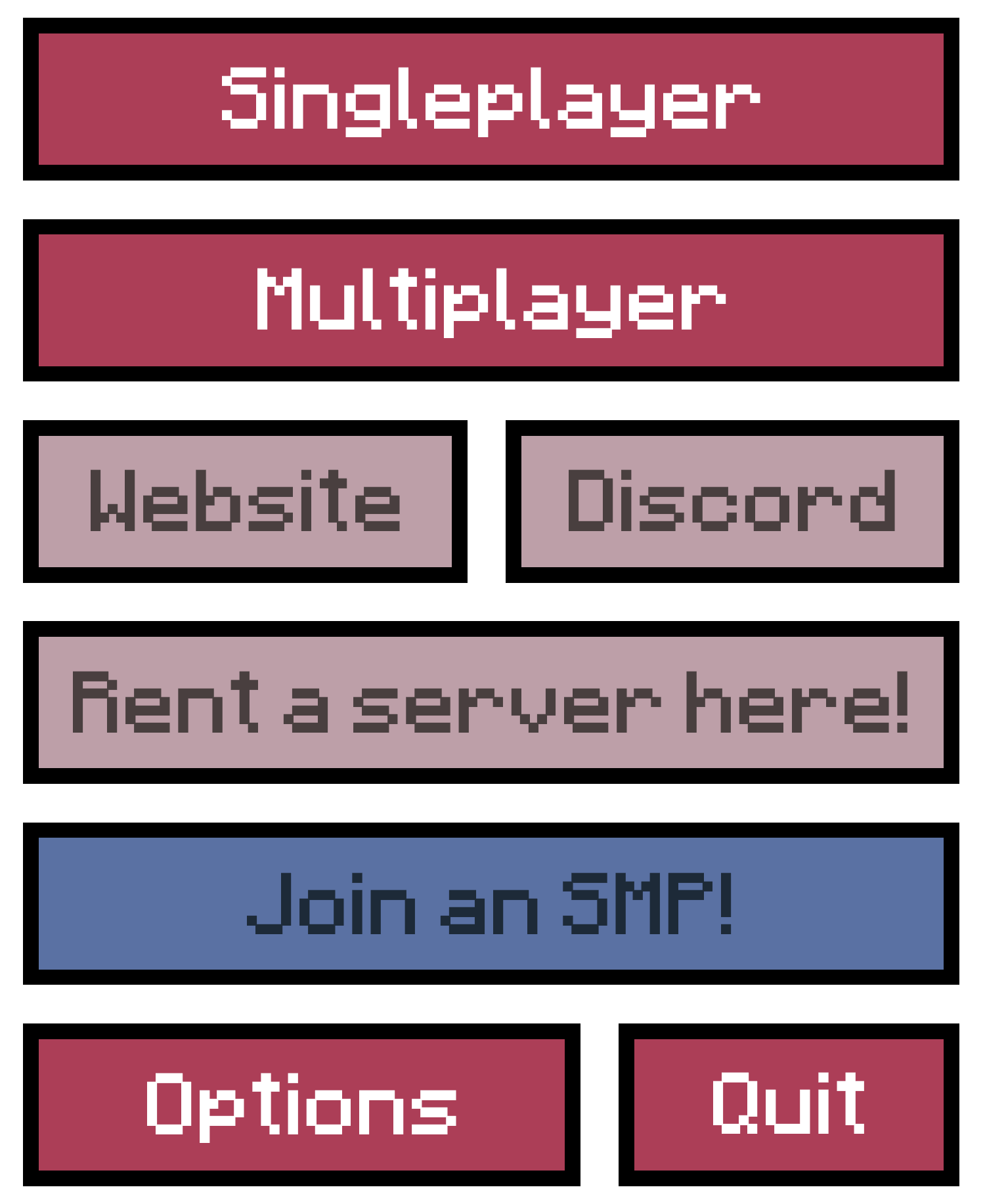Open the Discord button

point(732,501)
